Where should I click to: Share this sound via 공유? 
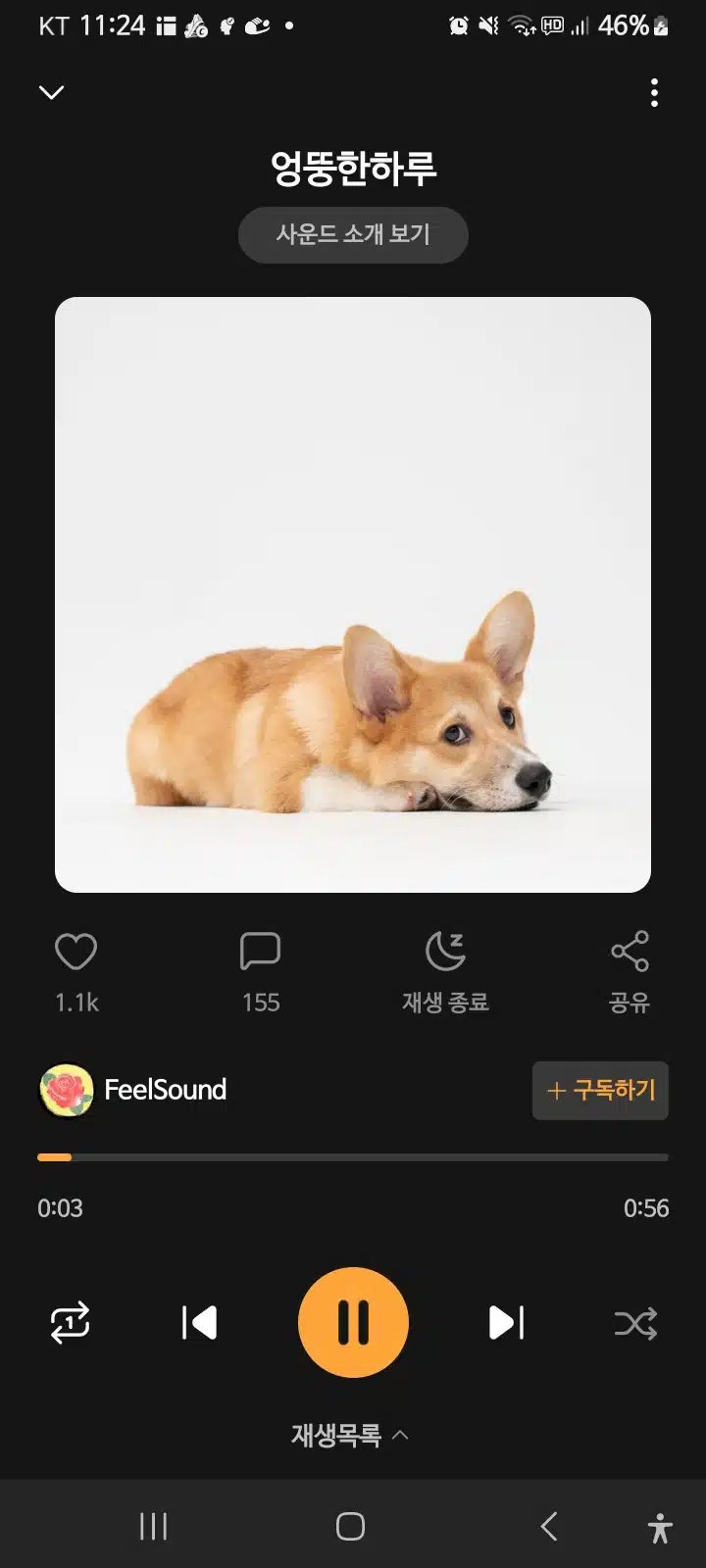(x=630, y=972)
